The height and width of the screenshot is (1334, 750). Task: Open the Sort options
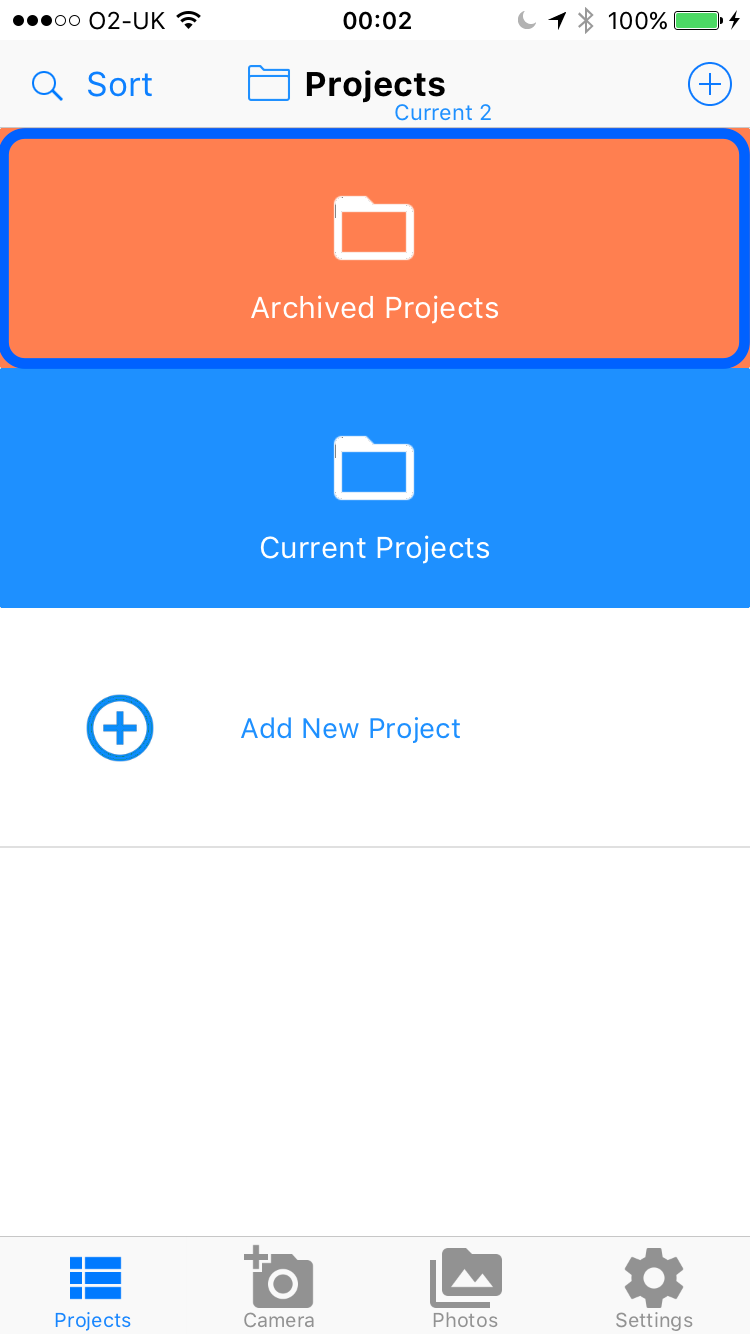119,85
